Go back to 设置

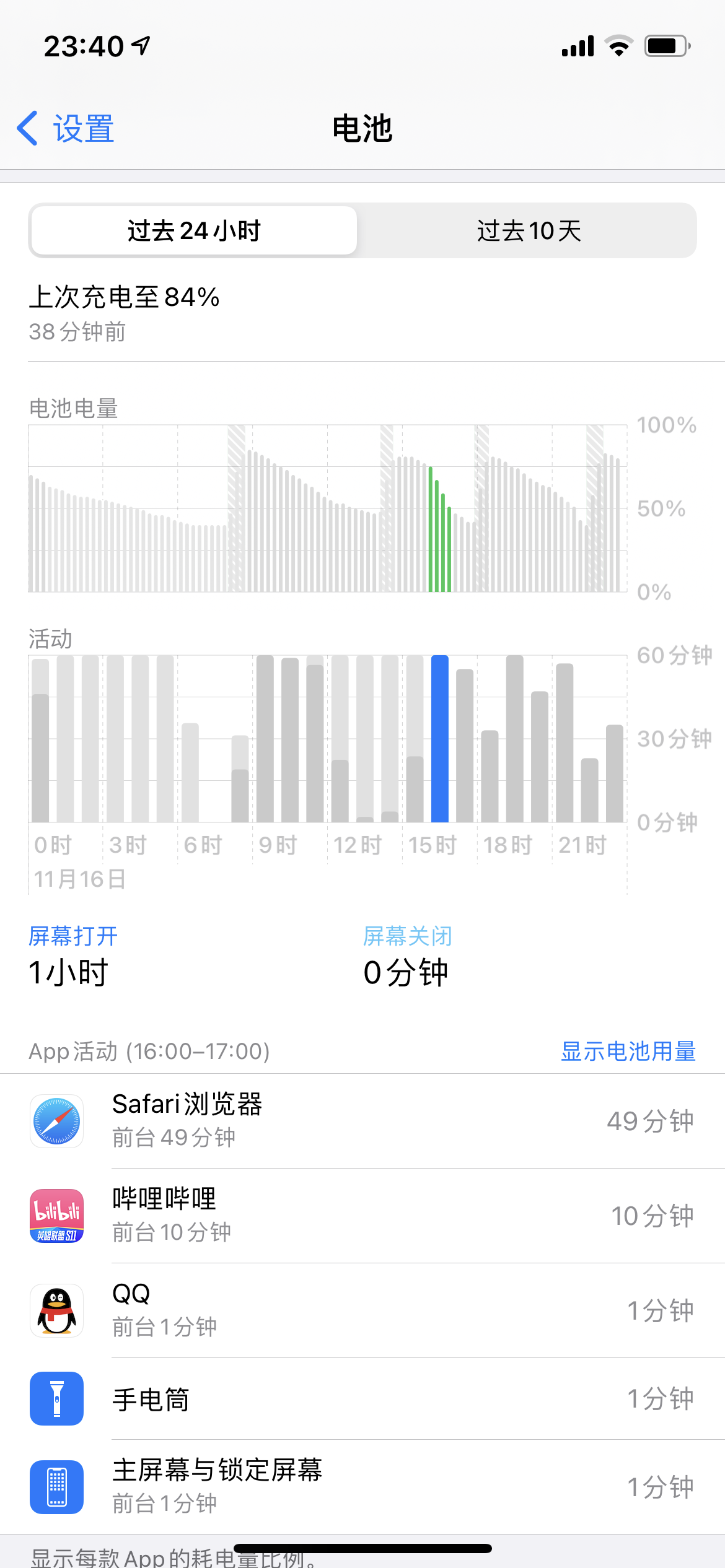click(x=66, y=129)
